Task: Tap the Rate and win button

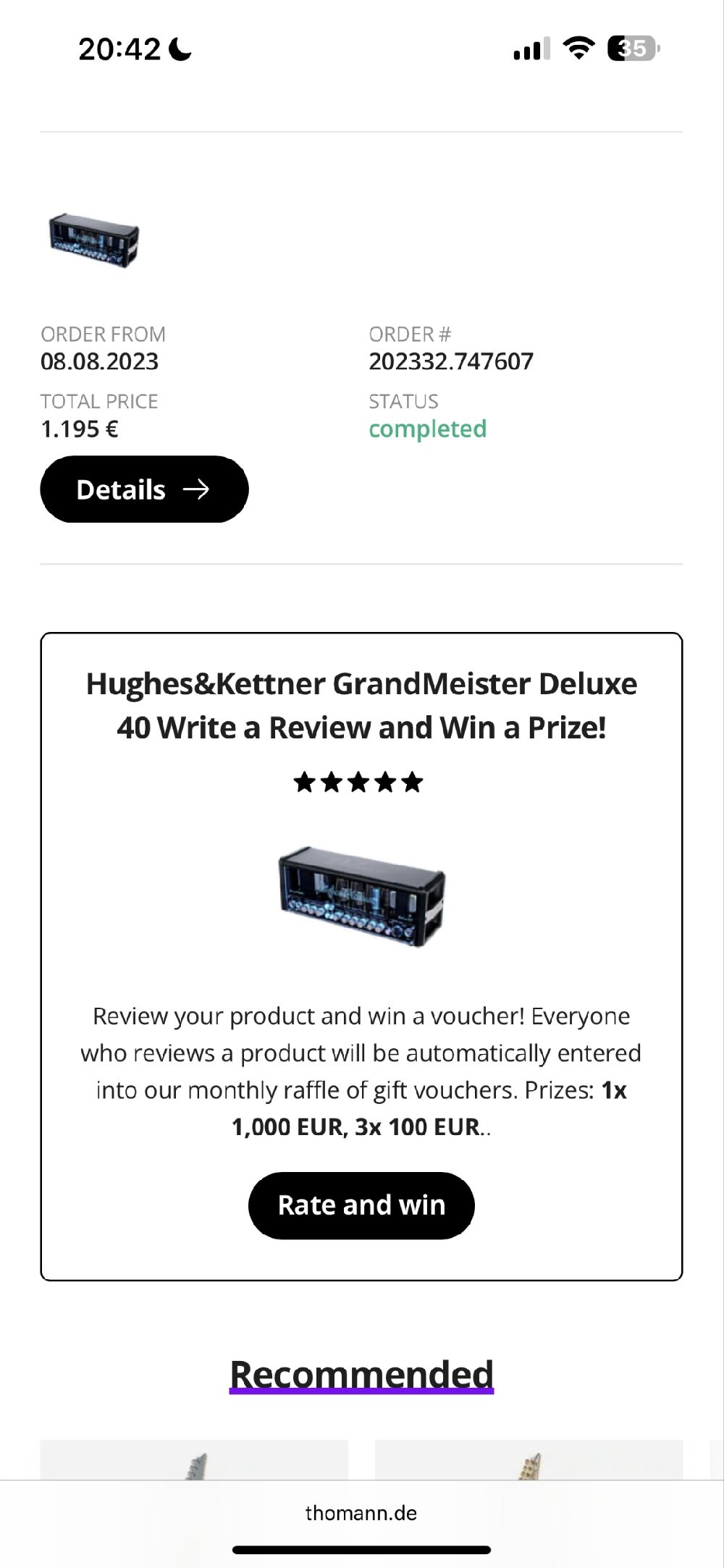Action: (x=361, y=1205)
